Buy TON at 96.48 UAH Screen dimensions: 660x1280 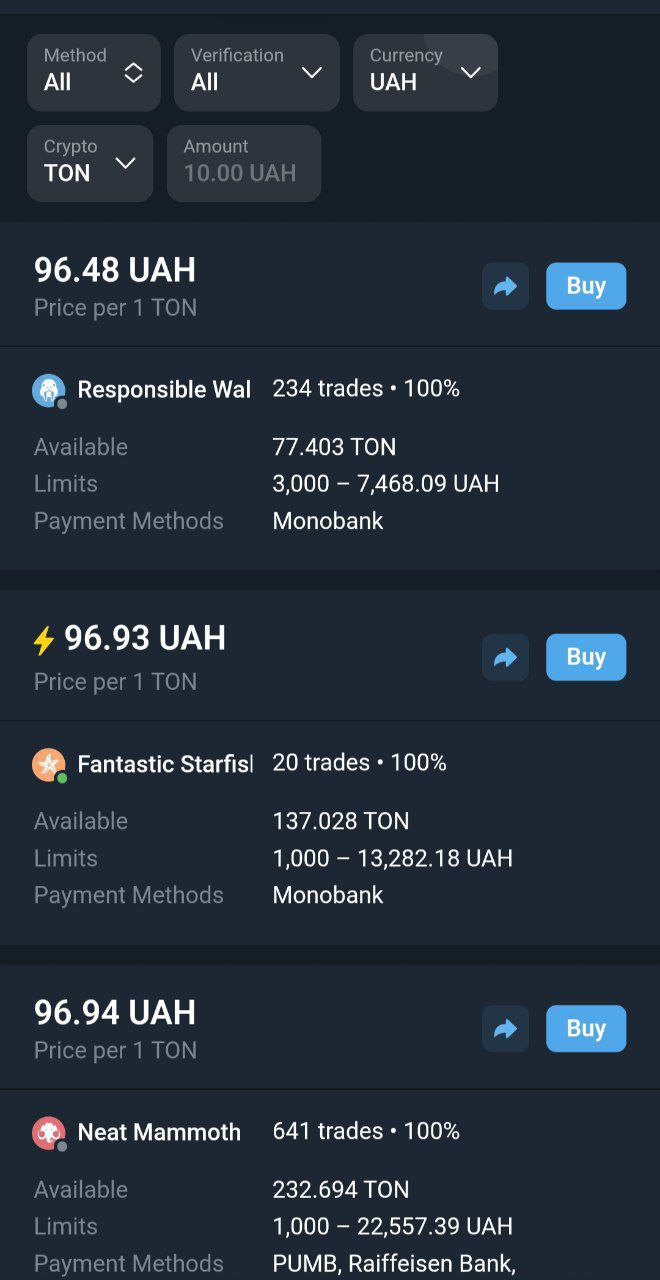(586, 286)
